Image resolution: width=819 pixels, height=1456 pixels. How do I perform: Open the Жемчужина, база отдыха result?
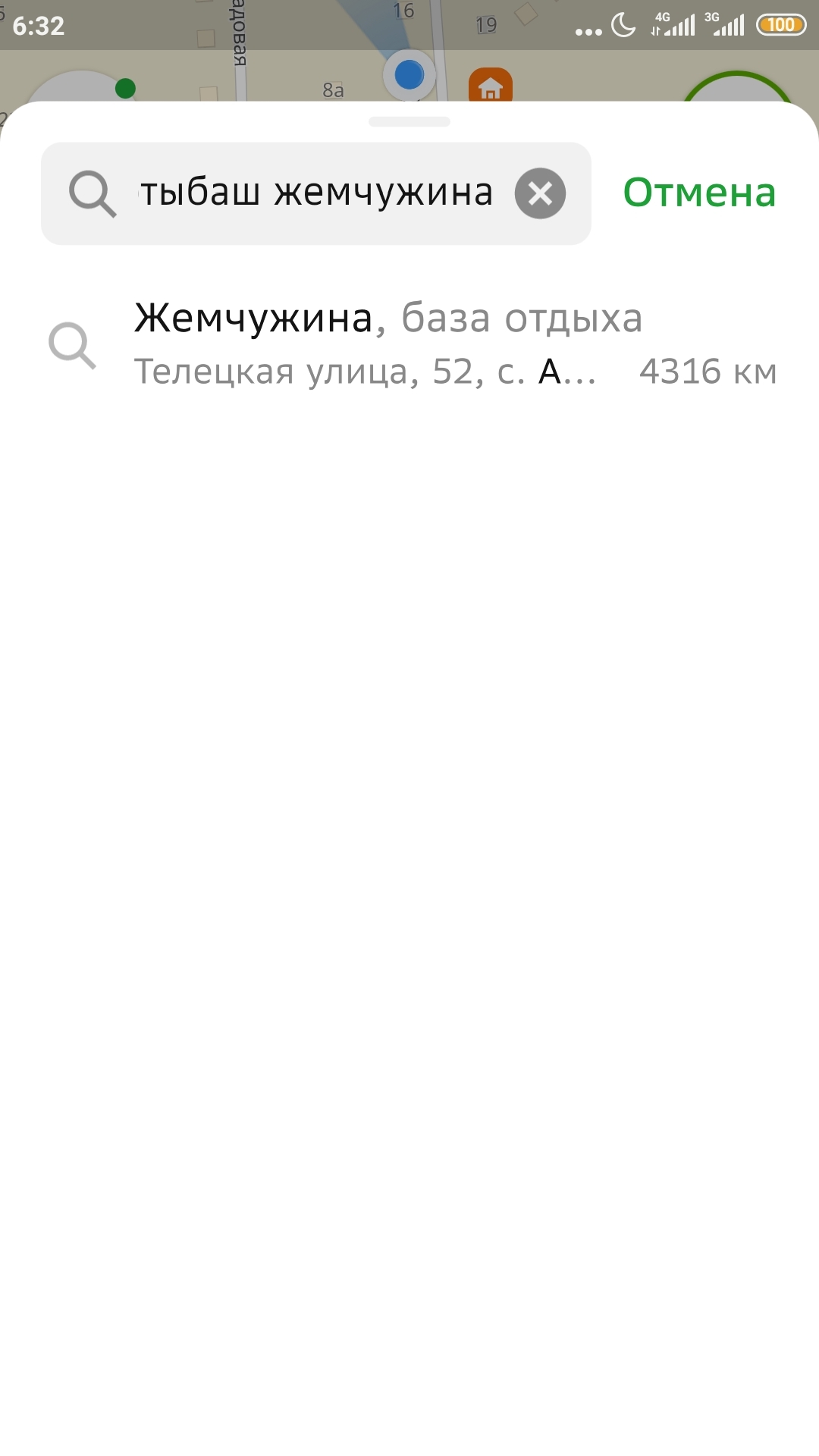point(409,344)
